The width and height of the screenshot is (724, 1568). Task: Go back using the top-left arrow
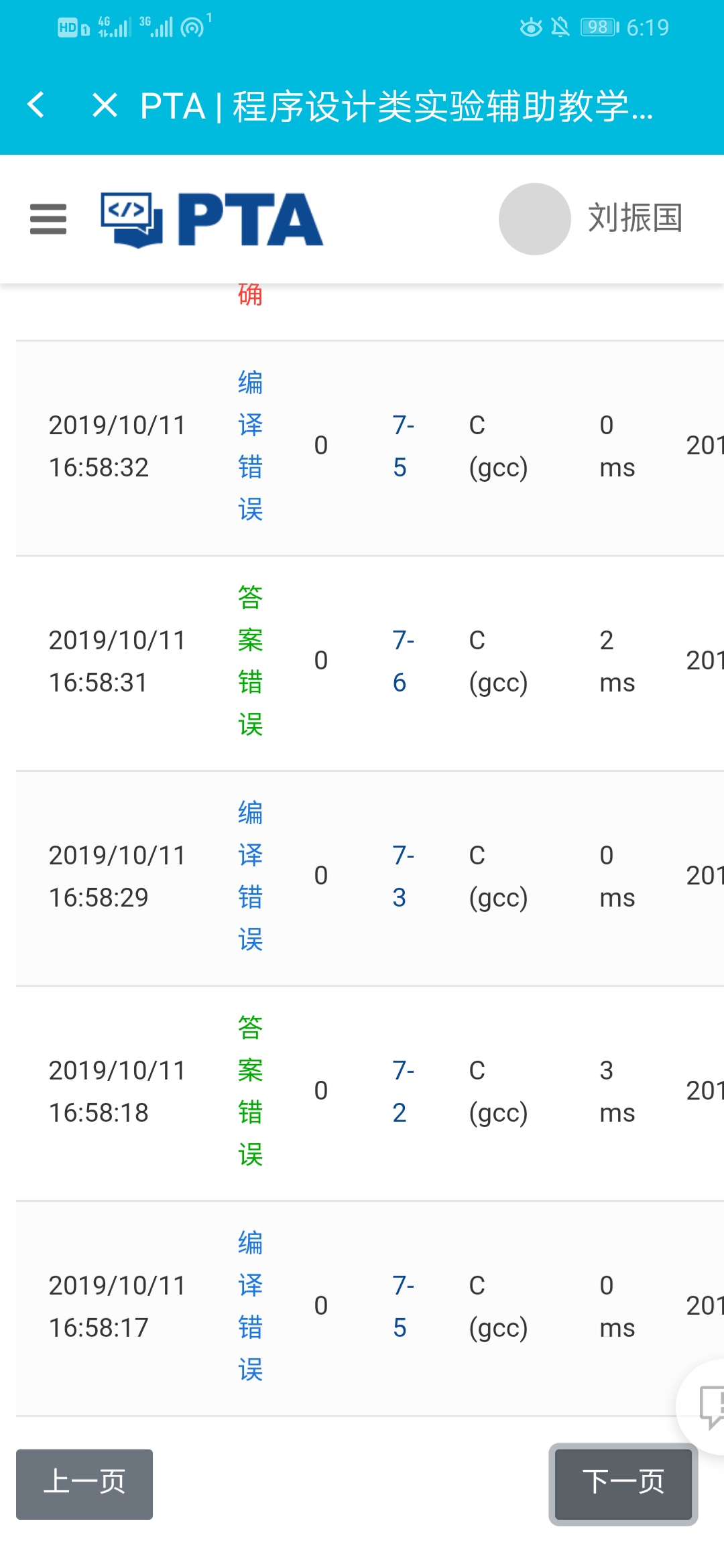tap(36, 105)
